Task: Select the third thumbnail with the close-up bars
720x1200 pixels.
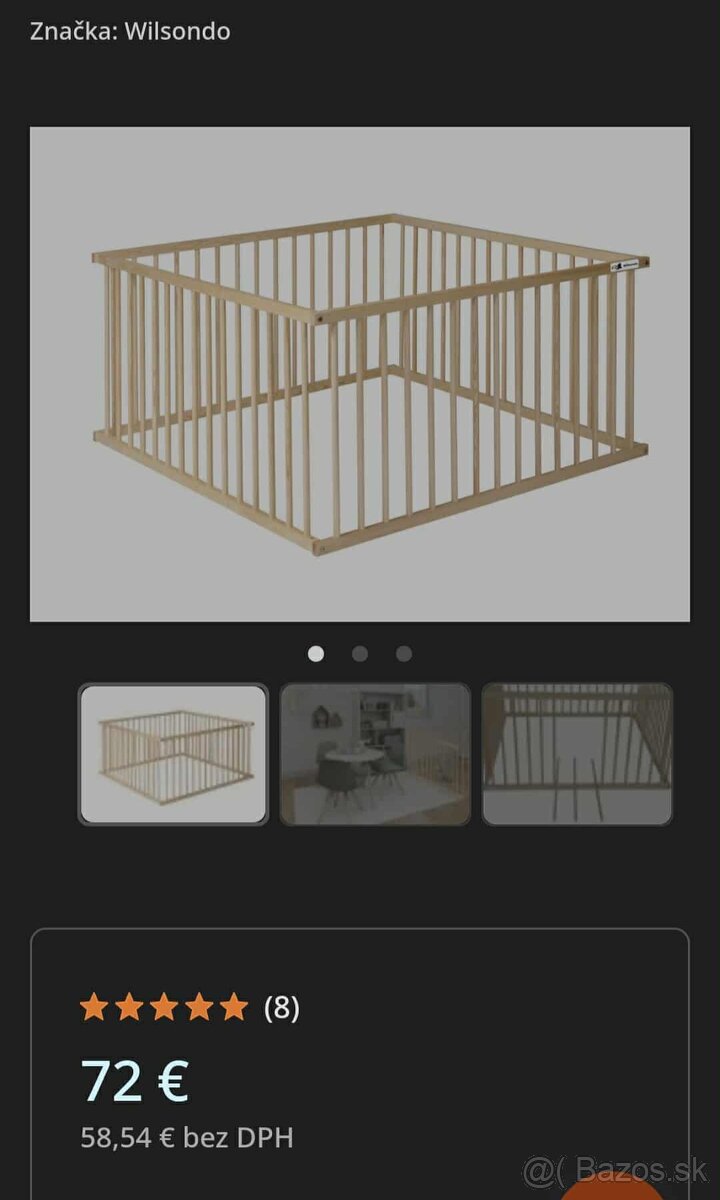Action: tap(577, 754)
